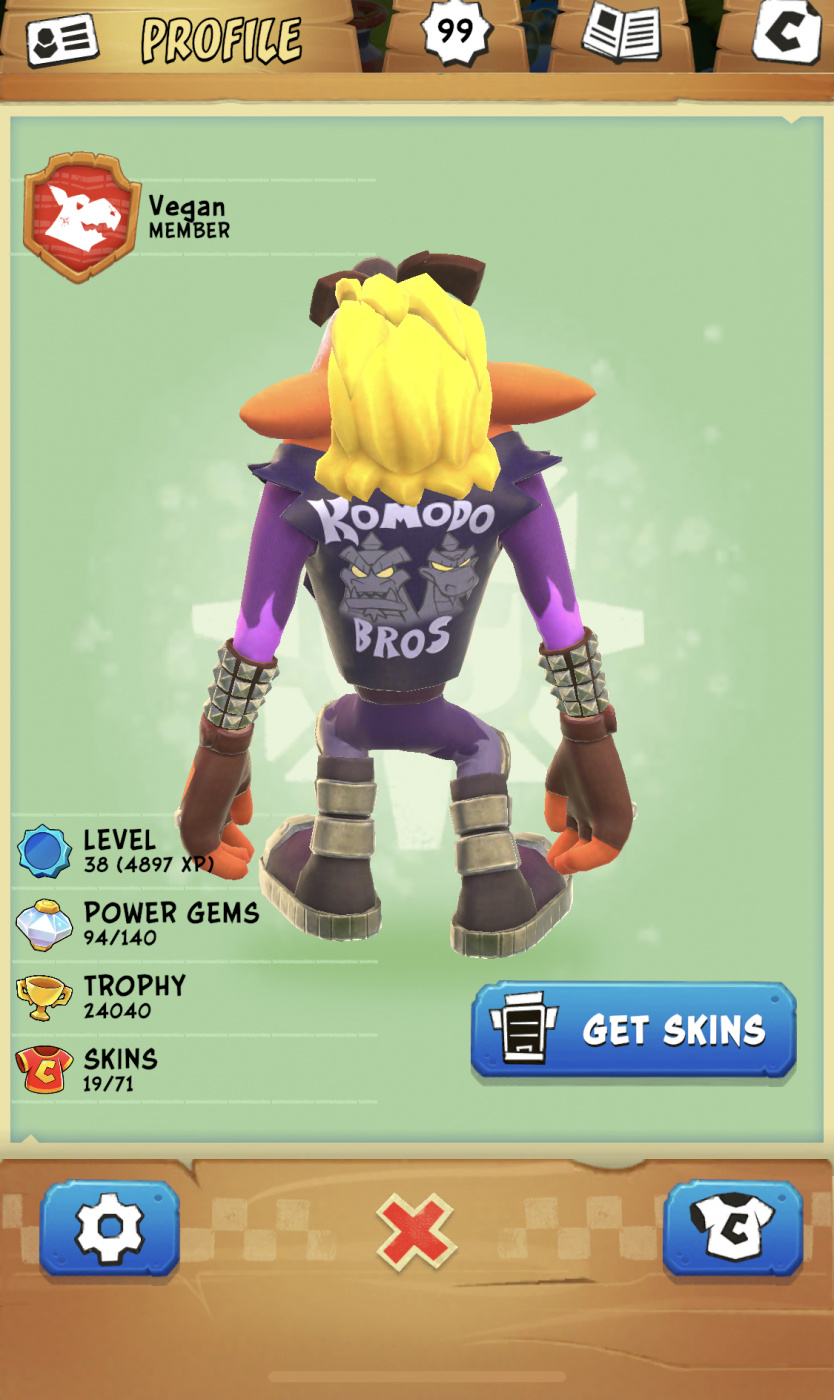
Task: Open the Vegan team badge
Action: tap(82, 217)
